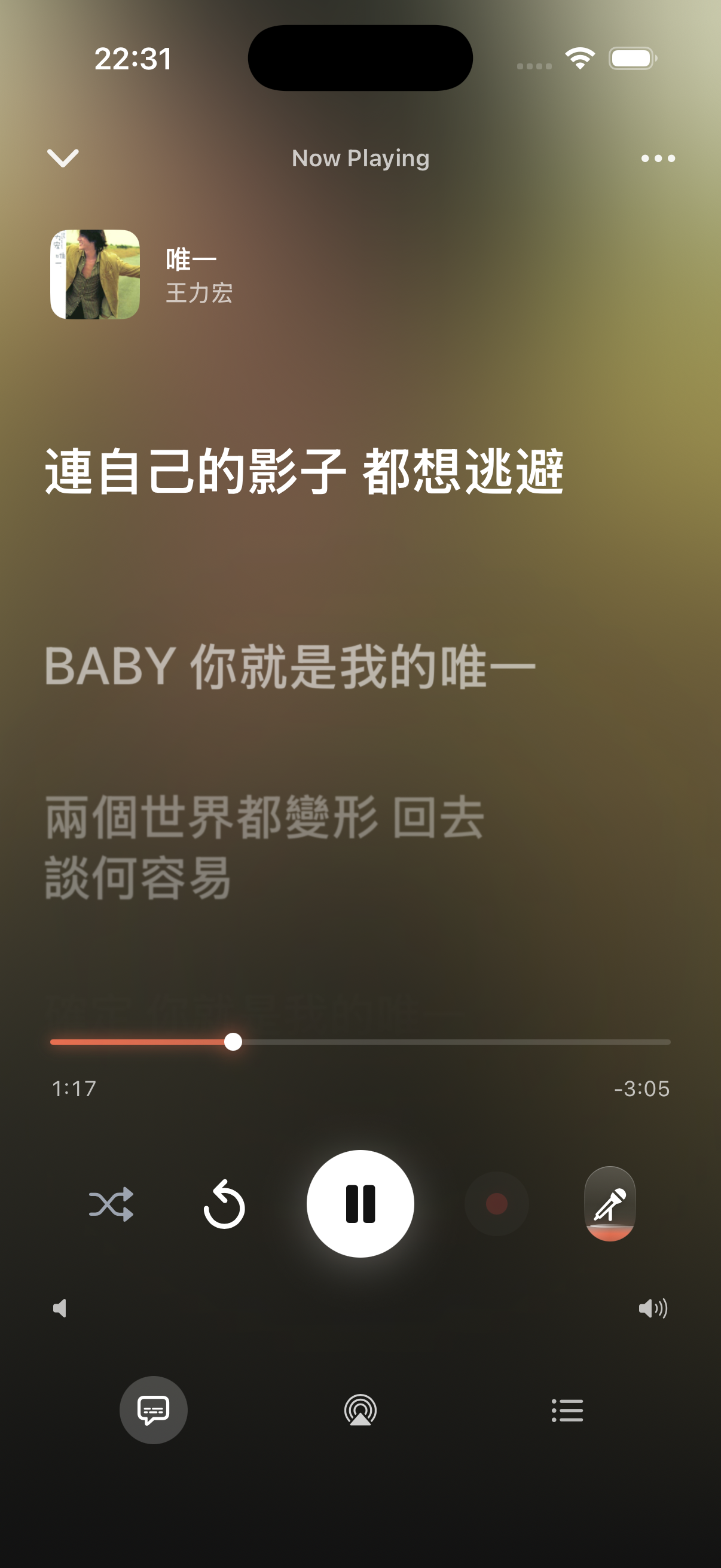
Task: Open the album artwork for 唯一
Action: click(x=95, y=274)
